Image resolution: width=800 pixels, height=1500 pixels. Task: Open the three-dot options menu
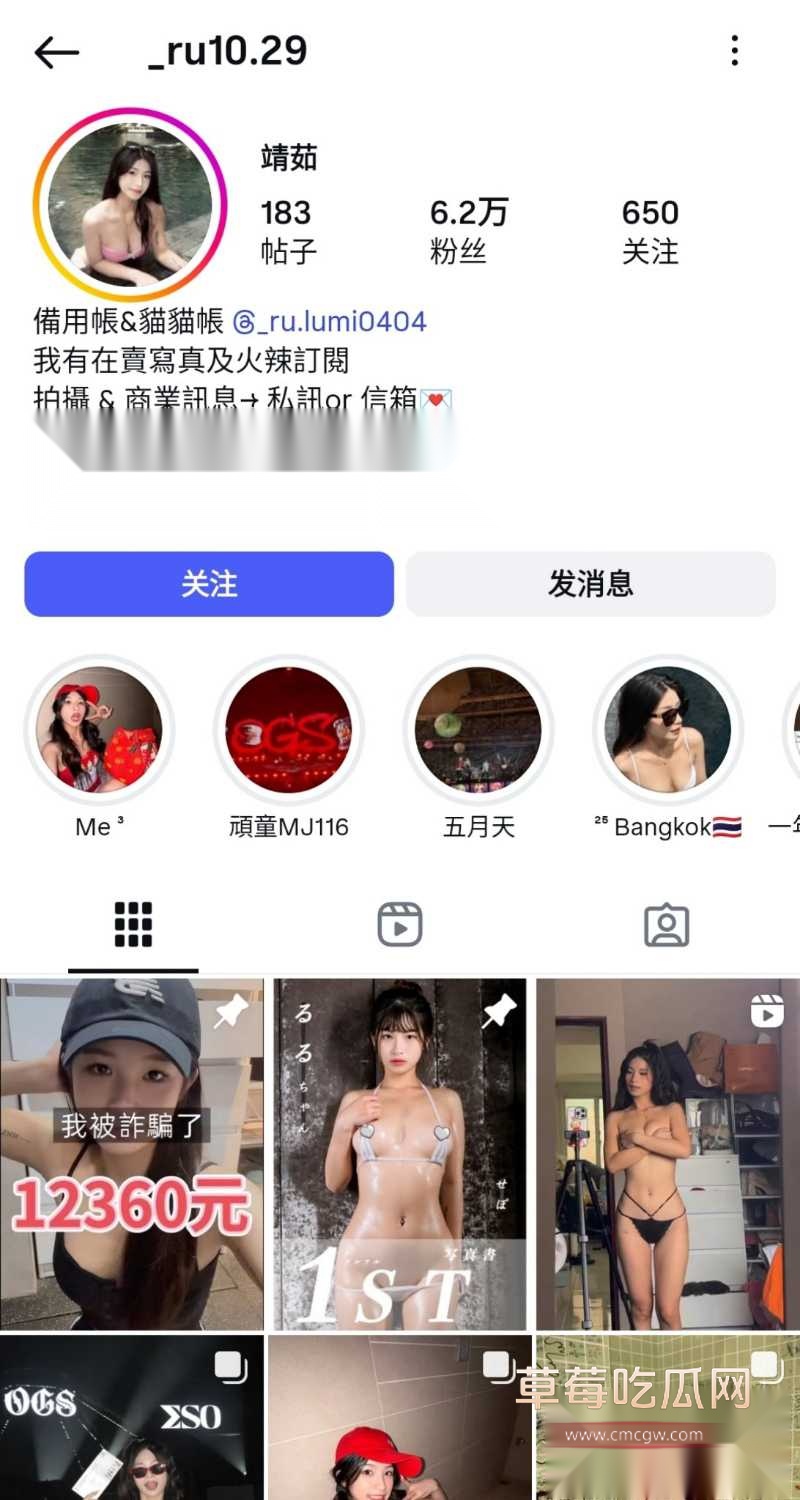click(735, 52)
